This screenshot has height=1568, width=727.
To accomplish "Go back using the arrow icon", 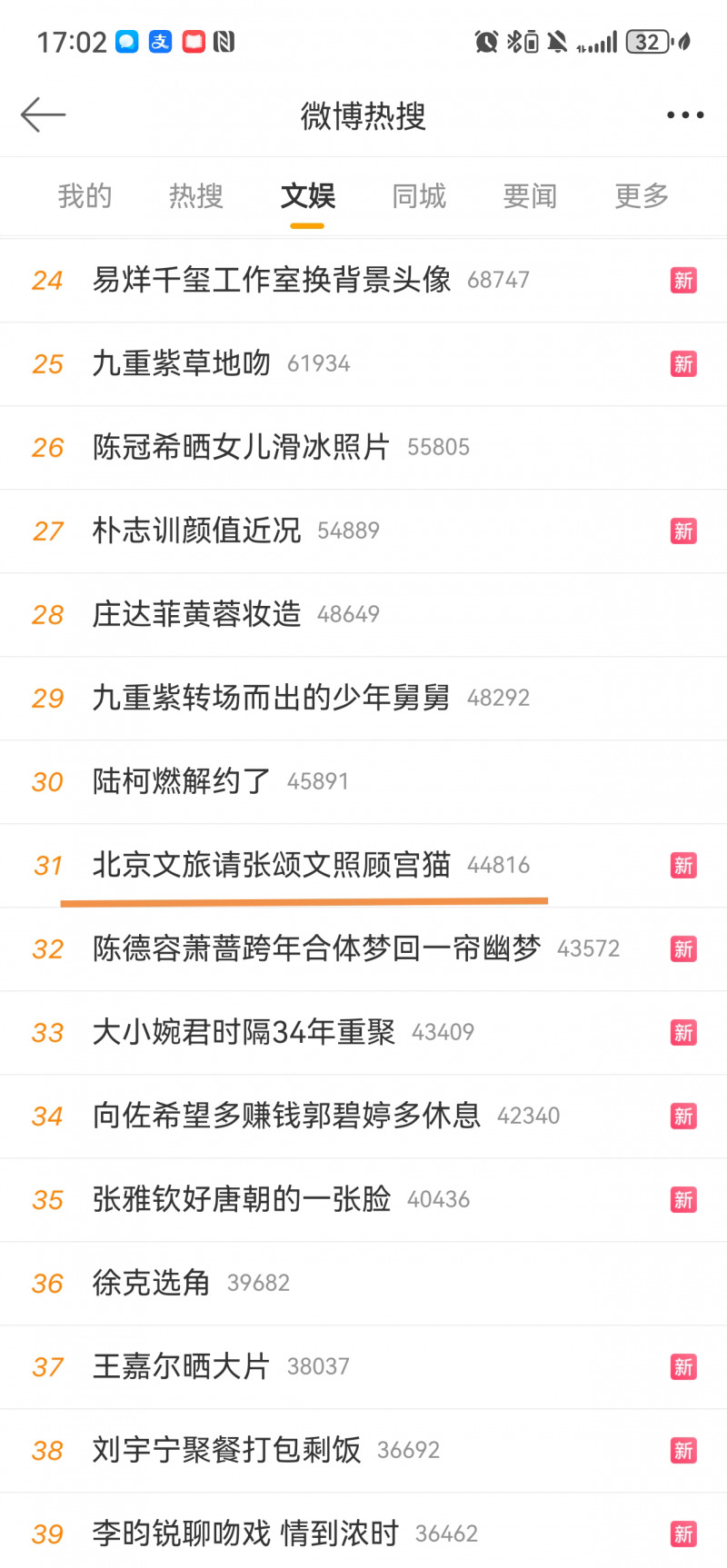I will (x=44, y=114).
